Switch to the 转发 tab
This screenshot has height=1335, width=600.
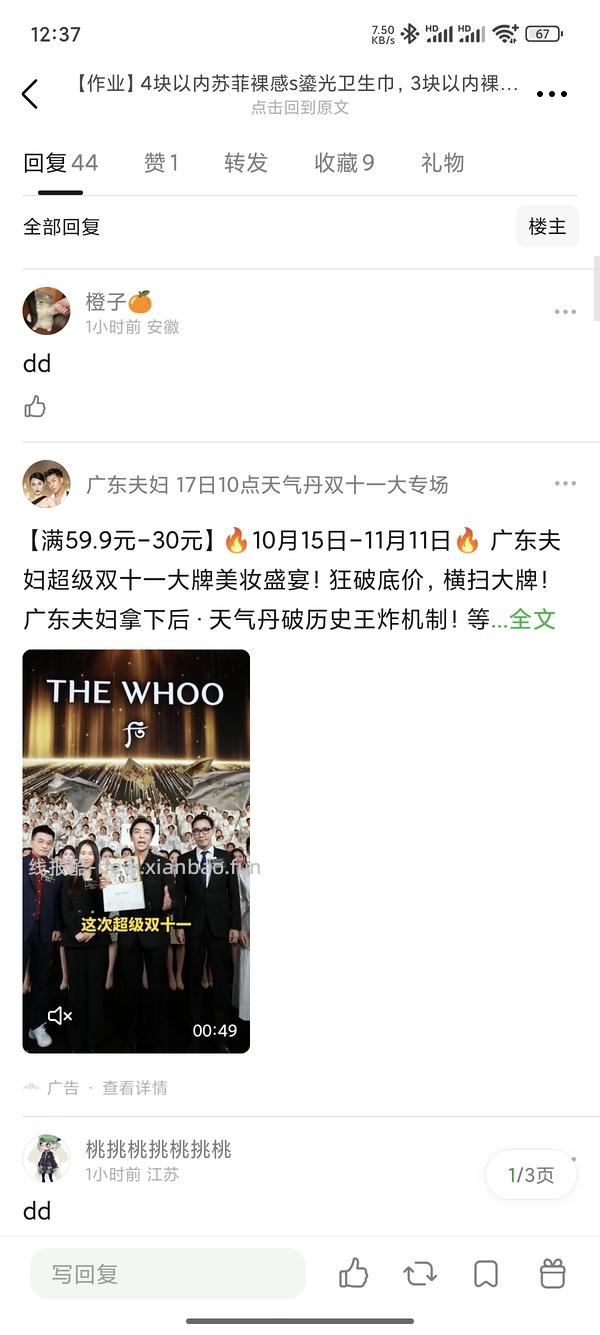pos(246,163)
